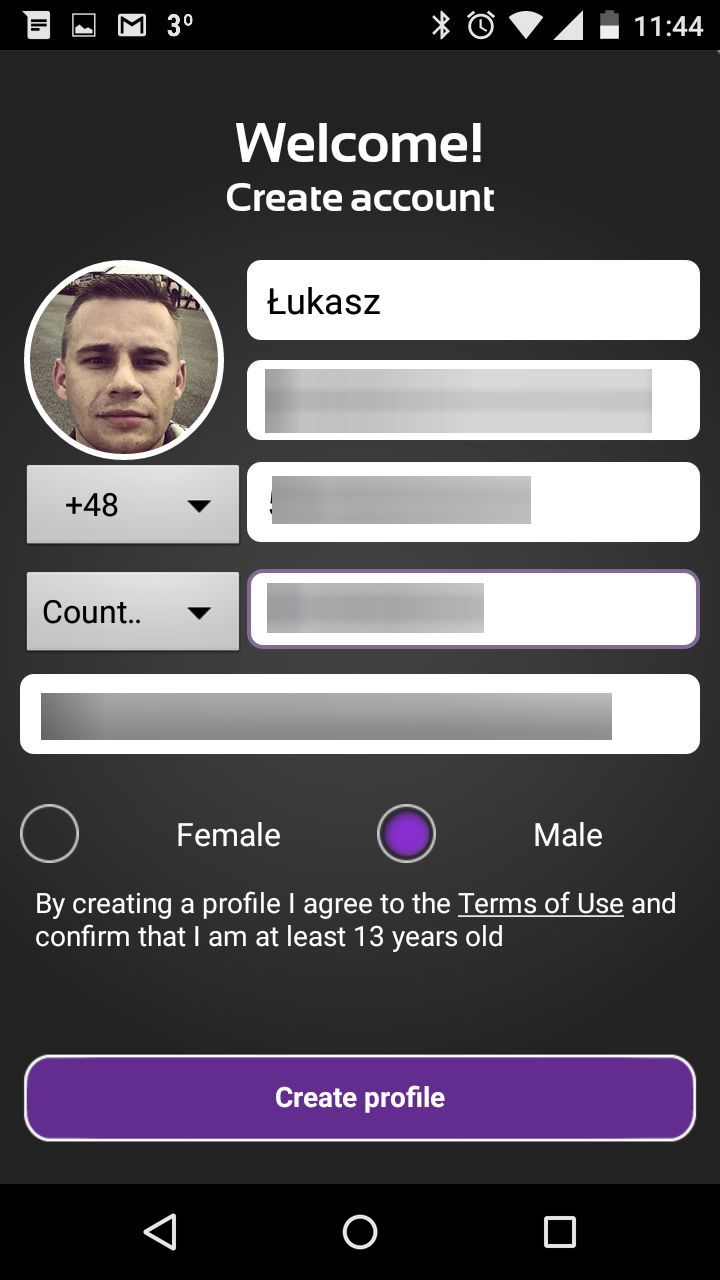Edit the name field showing Łukasz
The height and width of the screenshot is (1280, 720).
(473, 300)
